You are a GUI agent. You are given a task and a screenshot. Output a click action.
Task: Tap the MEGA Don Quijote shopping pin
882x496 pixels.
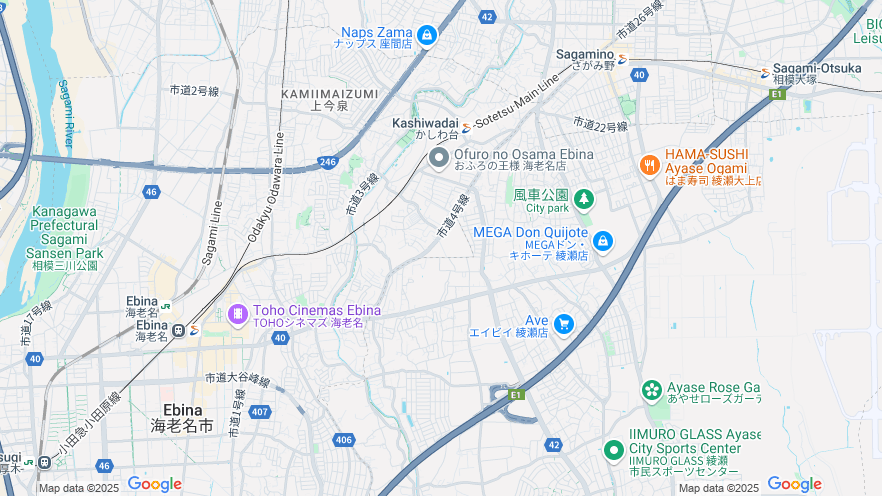pos(602,241)
